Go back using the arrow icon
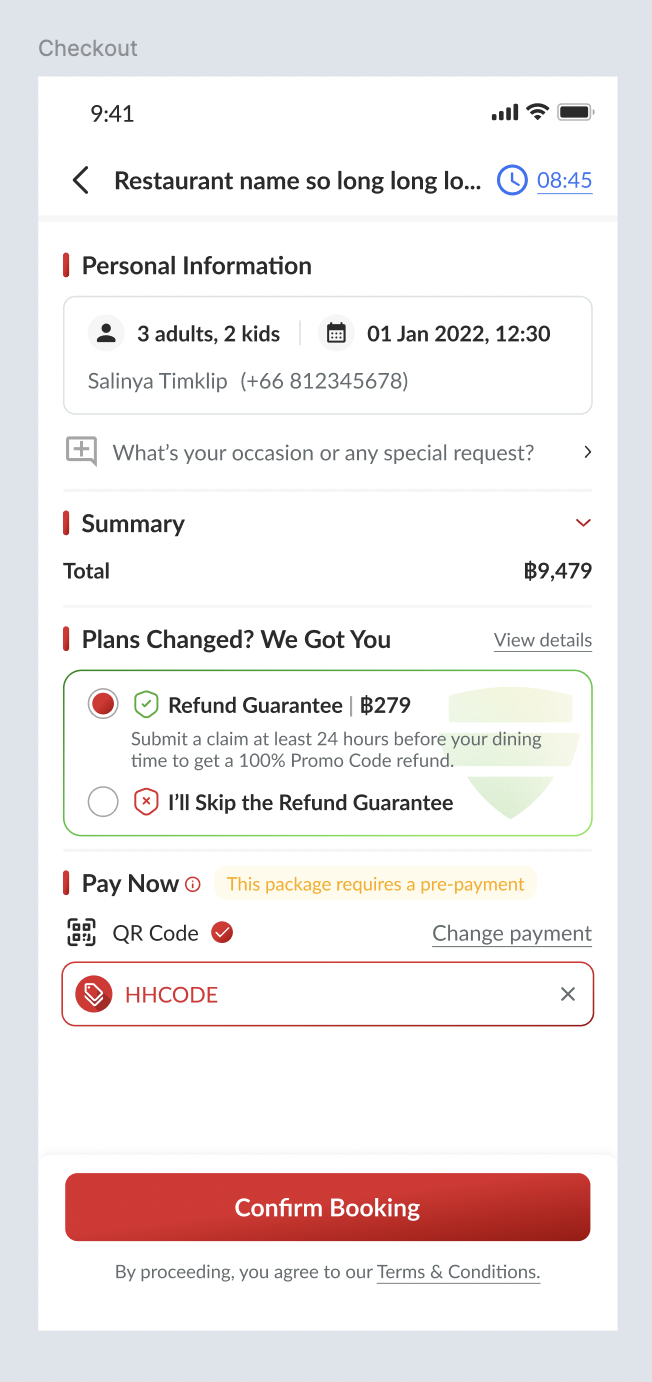The image size is (652, 1382). pos(81,180)
